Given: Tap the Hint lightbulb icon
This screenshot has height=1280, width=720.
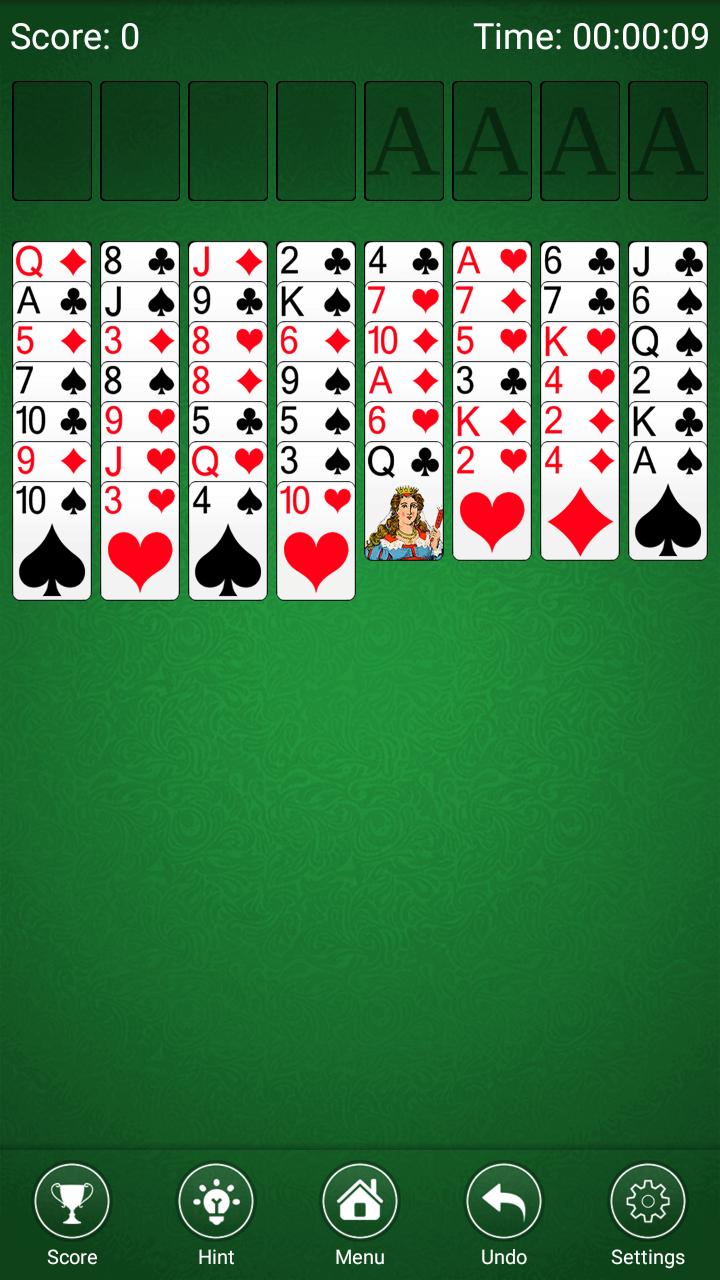Looking at the screenshot, I should point(216,1199).
